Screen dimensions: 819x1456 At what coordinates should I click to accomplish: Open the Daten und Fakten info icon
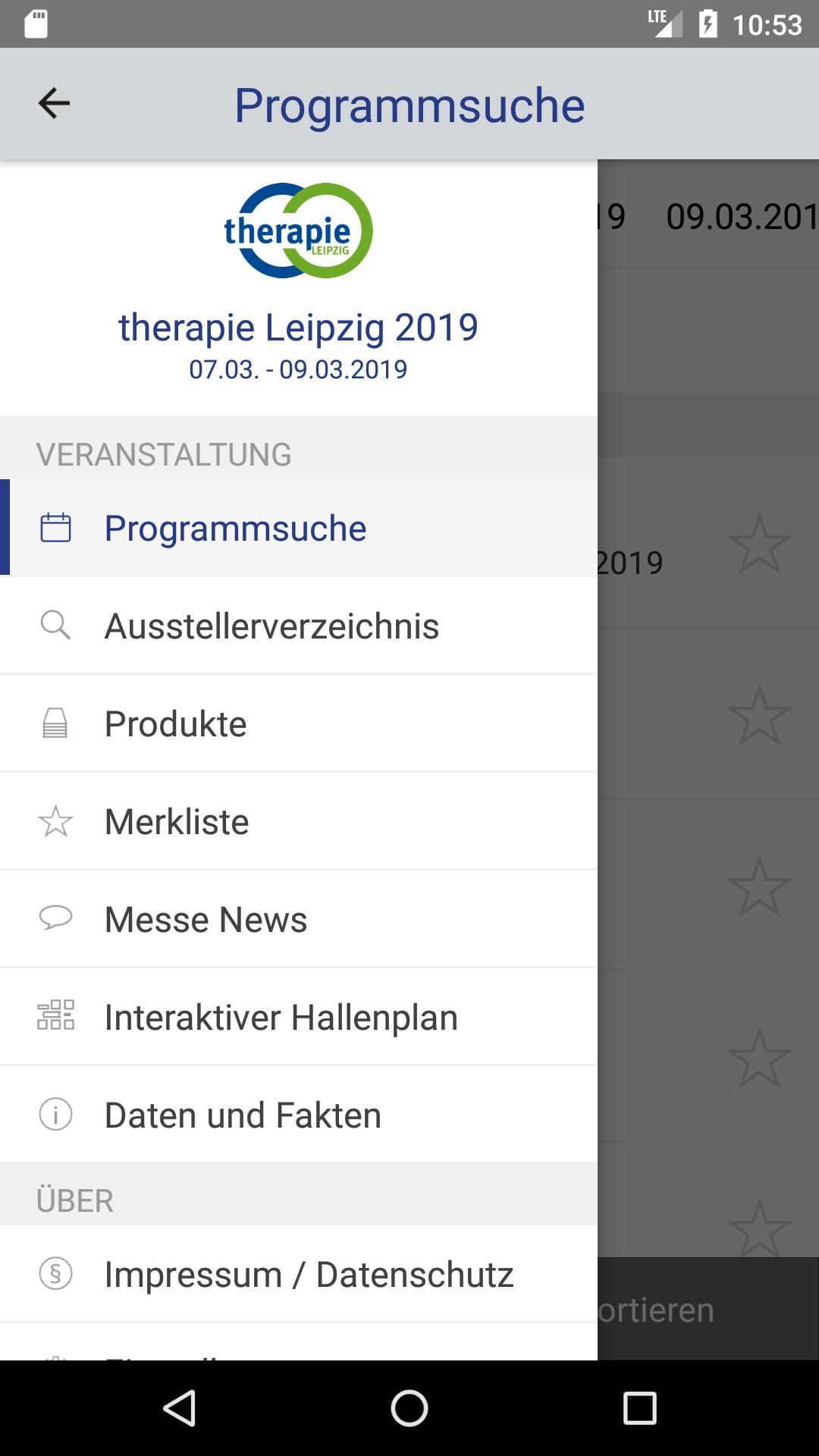tap(54, 1114)
